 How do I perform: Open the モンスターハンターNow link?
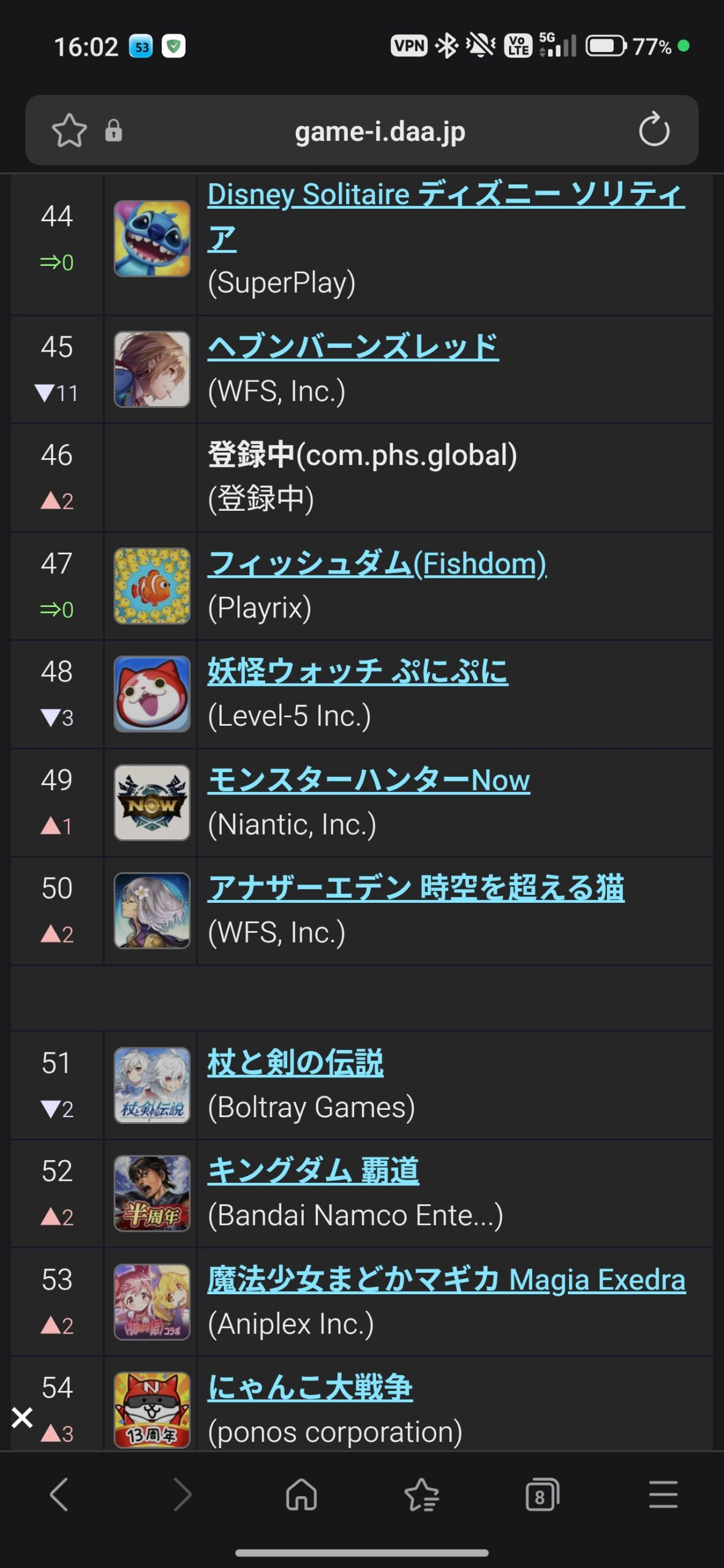[368, 780]
